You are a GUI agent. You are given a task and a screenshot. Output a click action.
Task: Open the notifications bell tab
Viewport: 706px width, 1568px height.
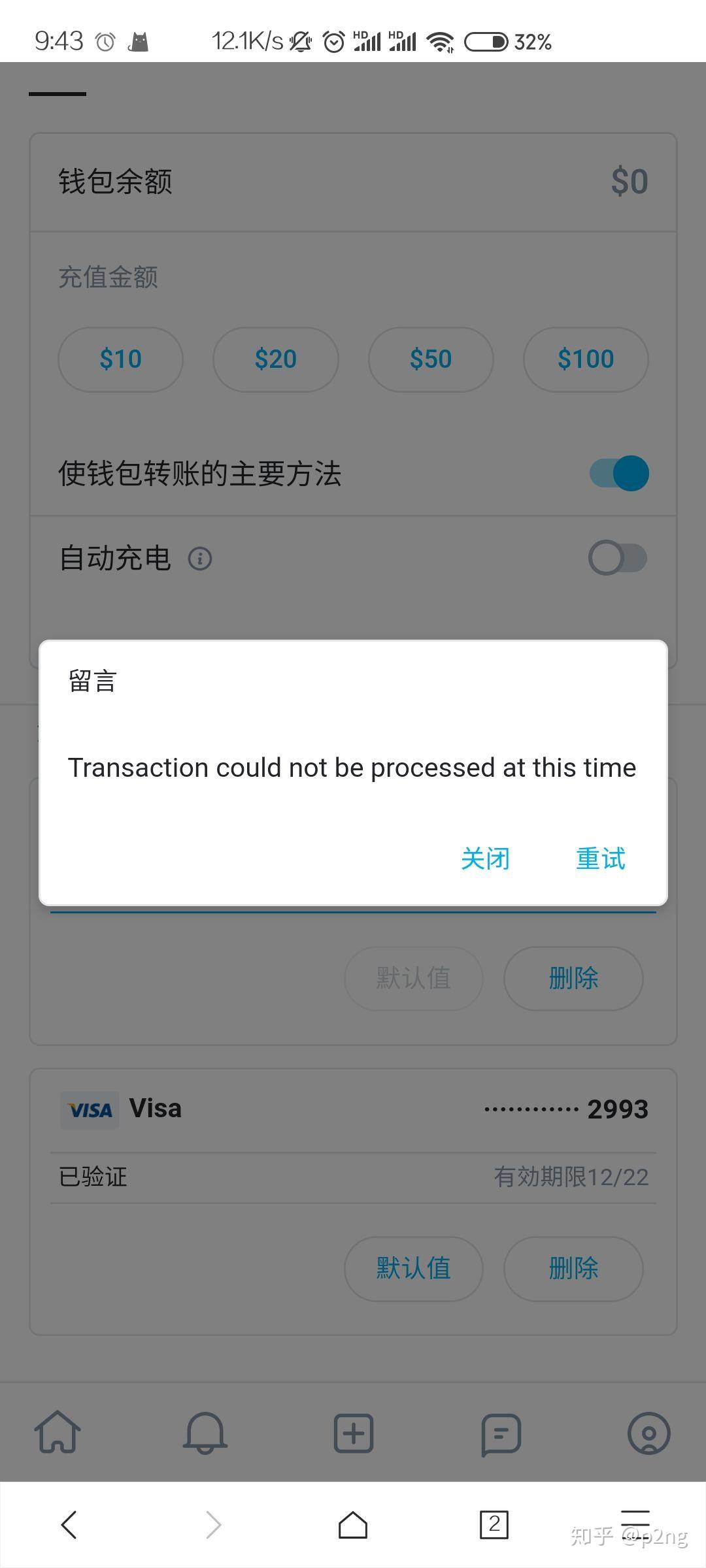[x=205, y=1433]
